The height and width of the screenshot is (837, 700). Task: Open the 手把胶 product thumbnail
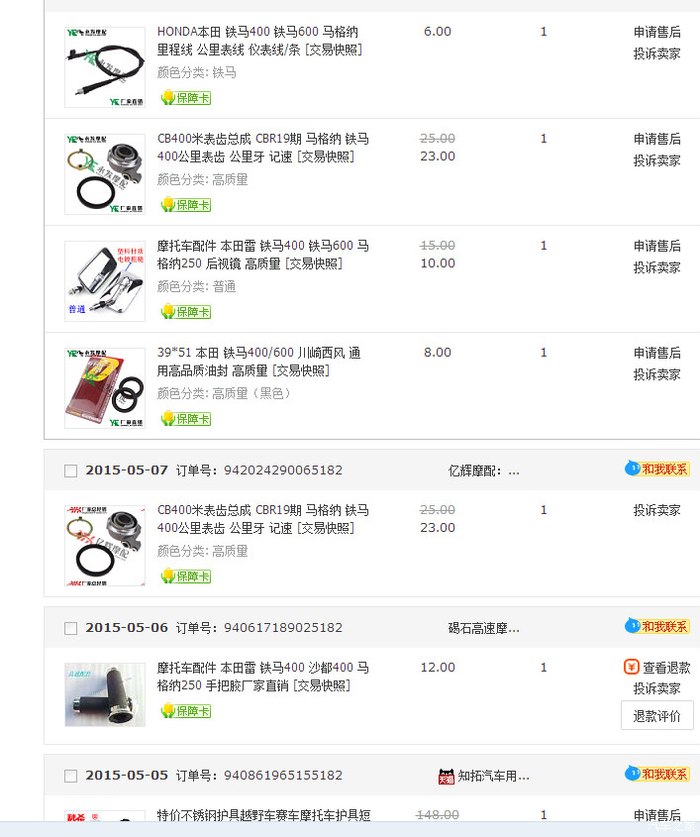point(105,694)
